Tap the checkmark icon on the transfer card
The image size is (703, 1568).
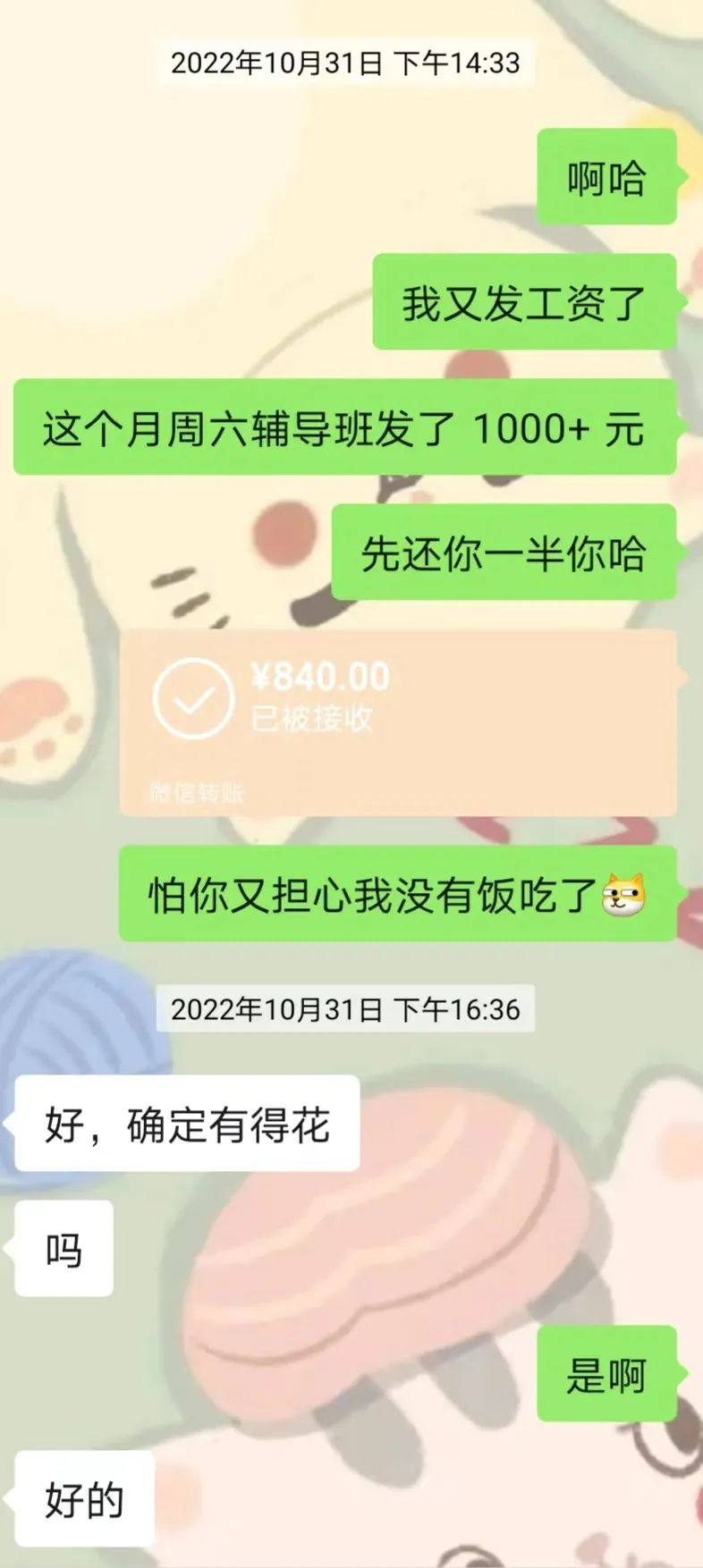pyautogui.click(x=192, y=699)
